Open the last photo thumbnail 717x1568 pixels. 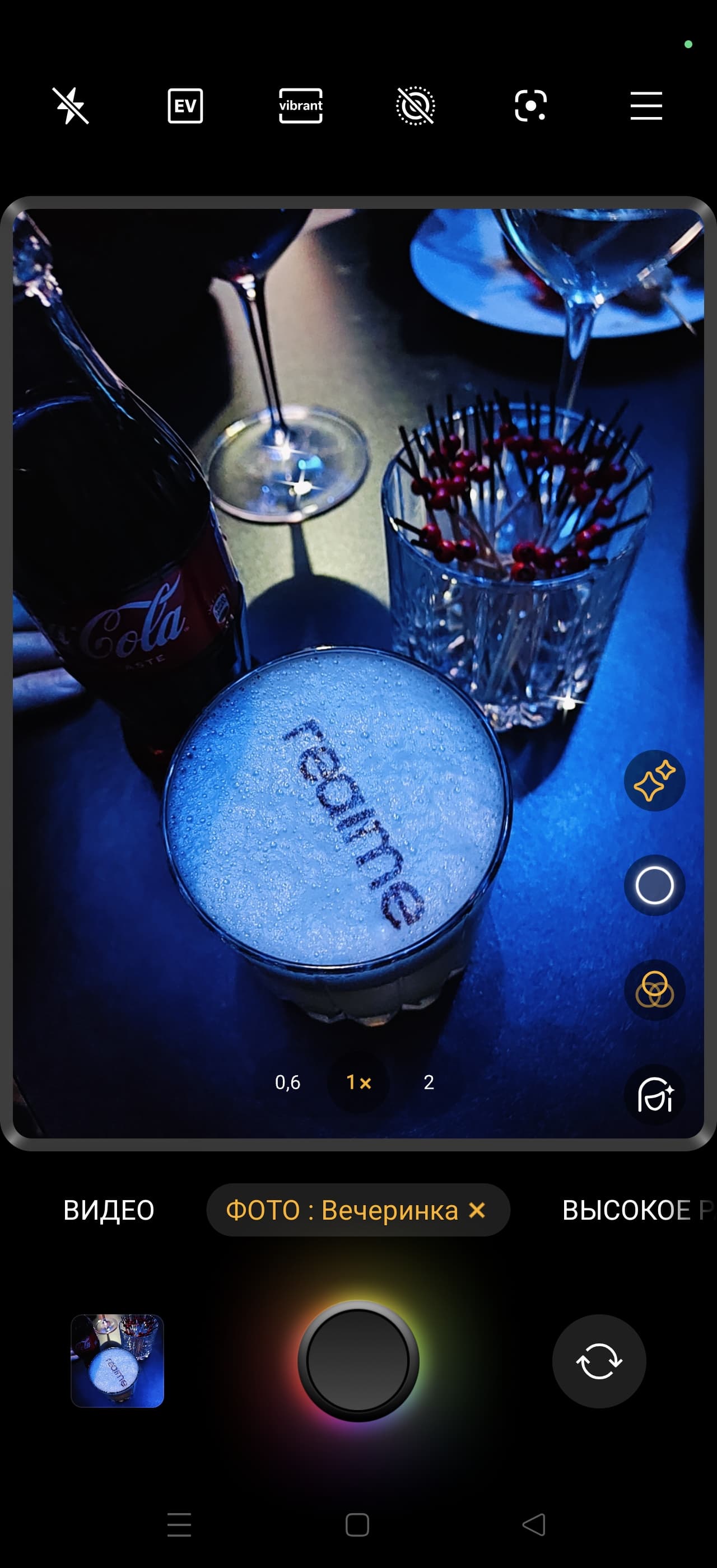[118, 1361]
